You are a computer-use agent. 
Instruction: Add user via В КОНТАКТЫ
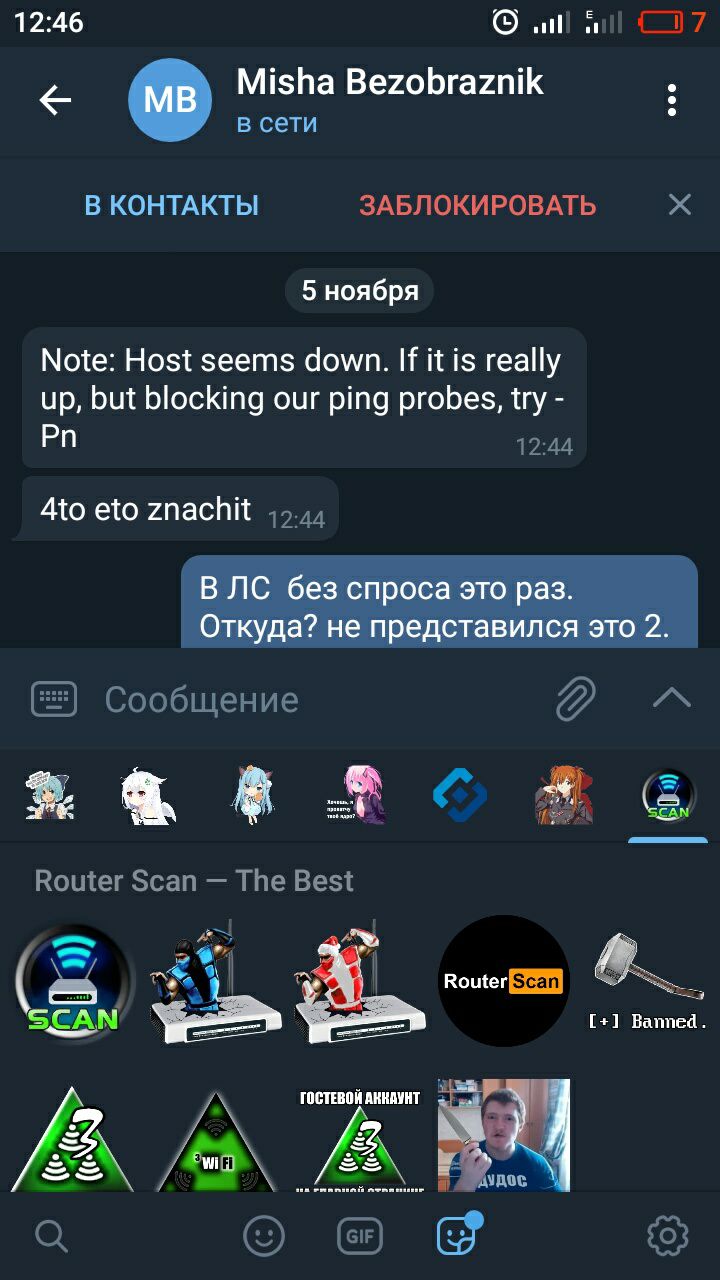[x=172, y=206]
